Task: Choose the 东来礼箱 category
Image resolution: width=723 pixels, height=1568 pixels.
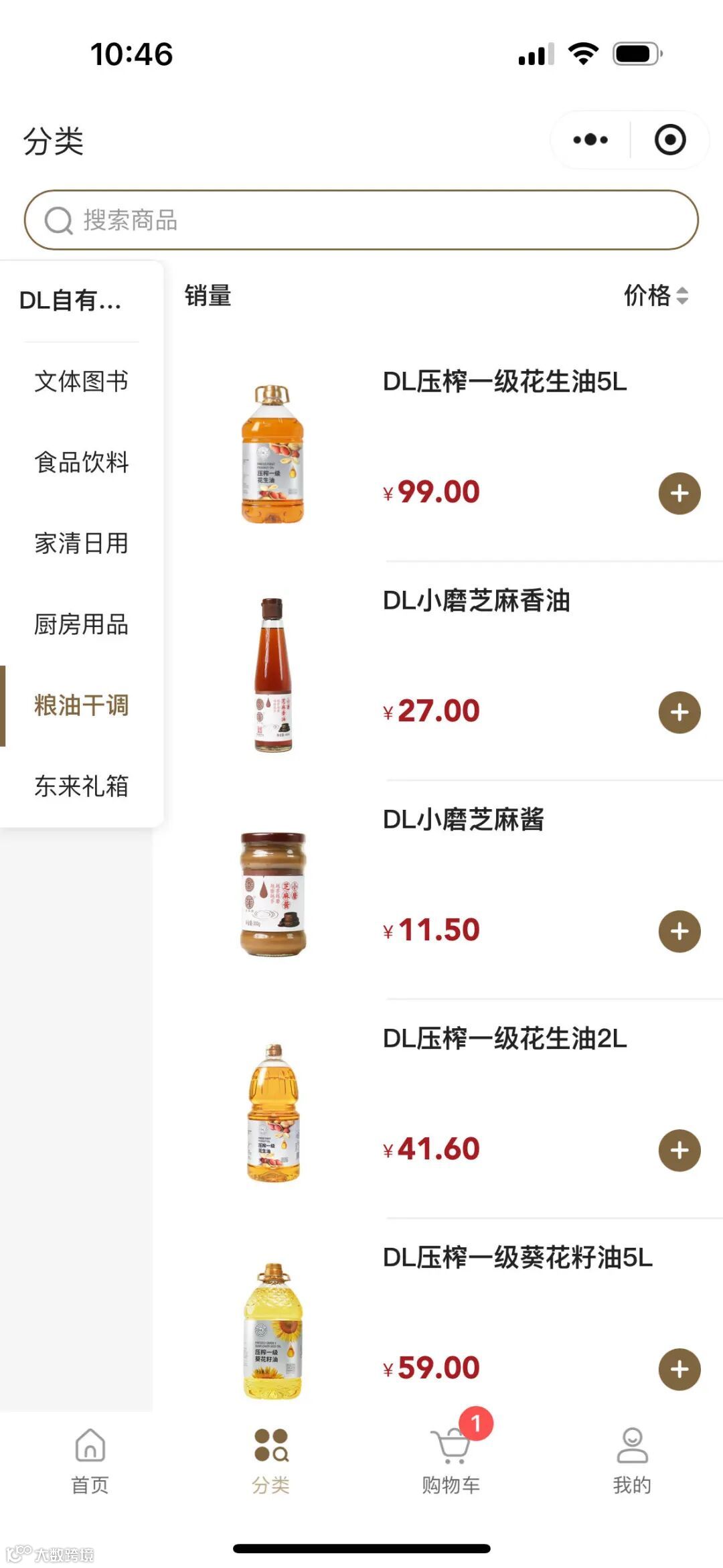Action: tap(81, 786)
